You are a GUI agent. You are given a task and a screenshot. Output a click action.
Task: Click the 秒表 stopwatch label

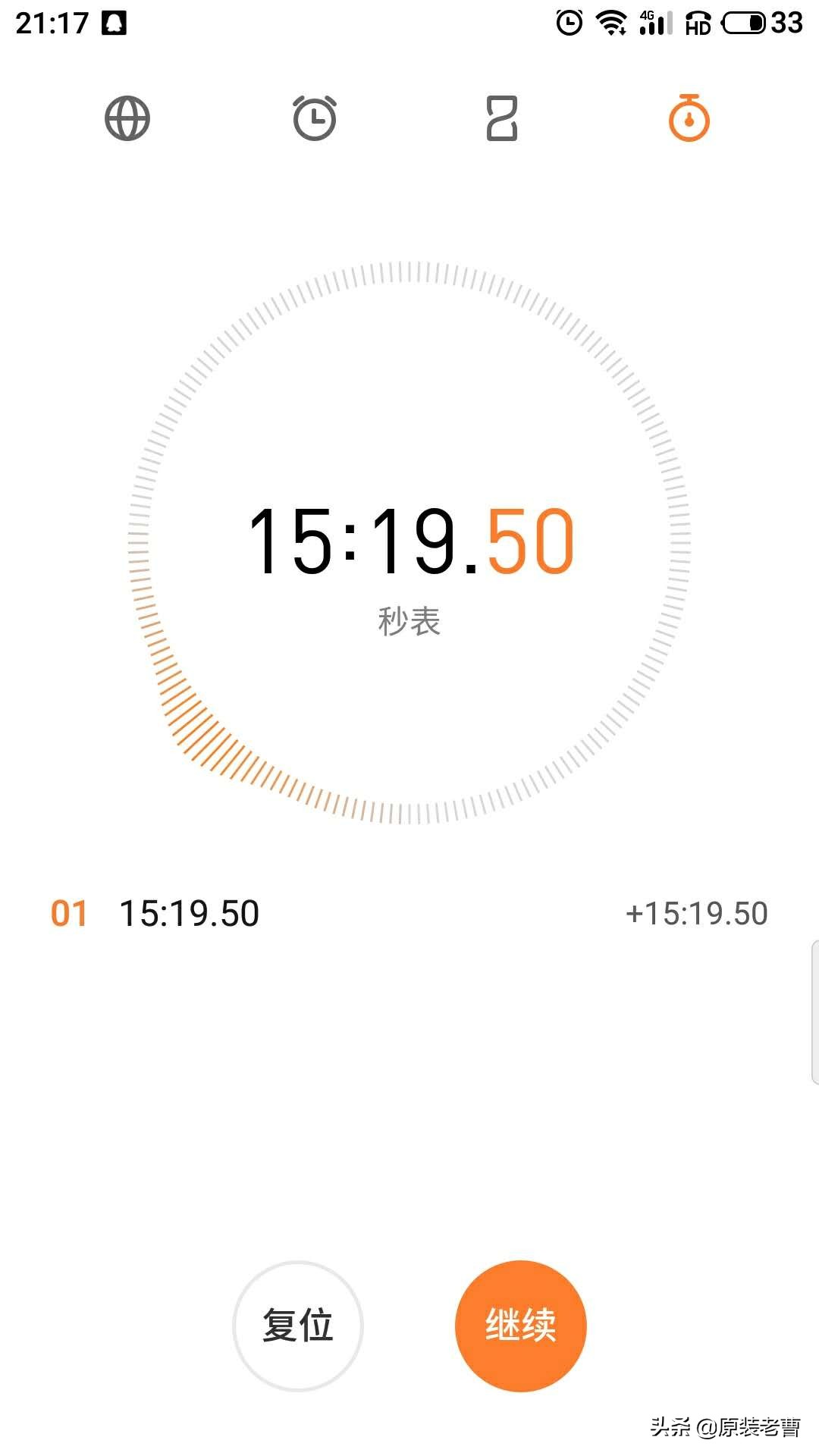[409, 622]
